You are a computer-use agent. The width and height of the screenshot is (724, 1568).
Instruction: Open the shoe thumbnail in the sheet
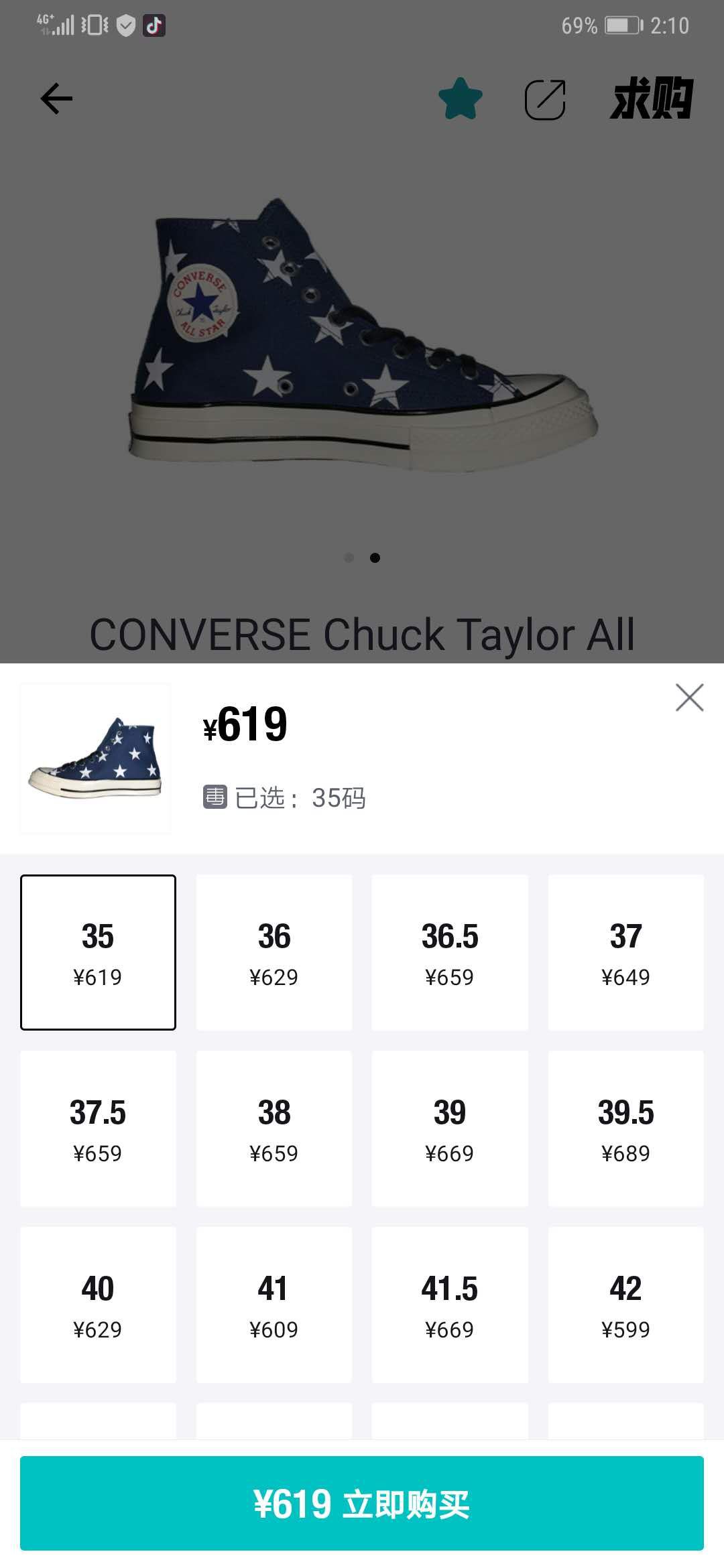(95, 758)
